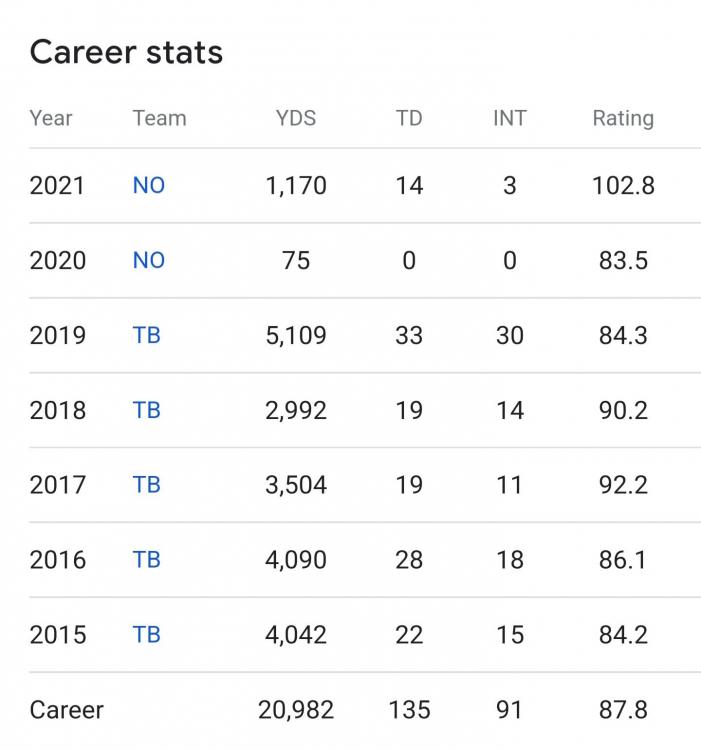Open the TB team link for 2019
701x750 pixels.
point(146,335)
